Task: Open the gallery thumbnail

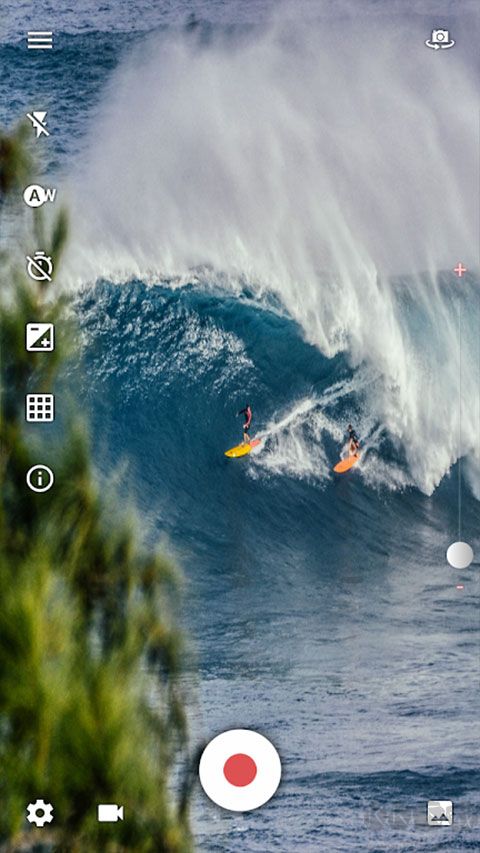Action: pos(440,813)
